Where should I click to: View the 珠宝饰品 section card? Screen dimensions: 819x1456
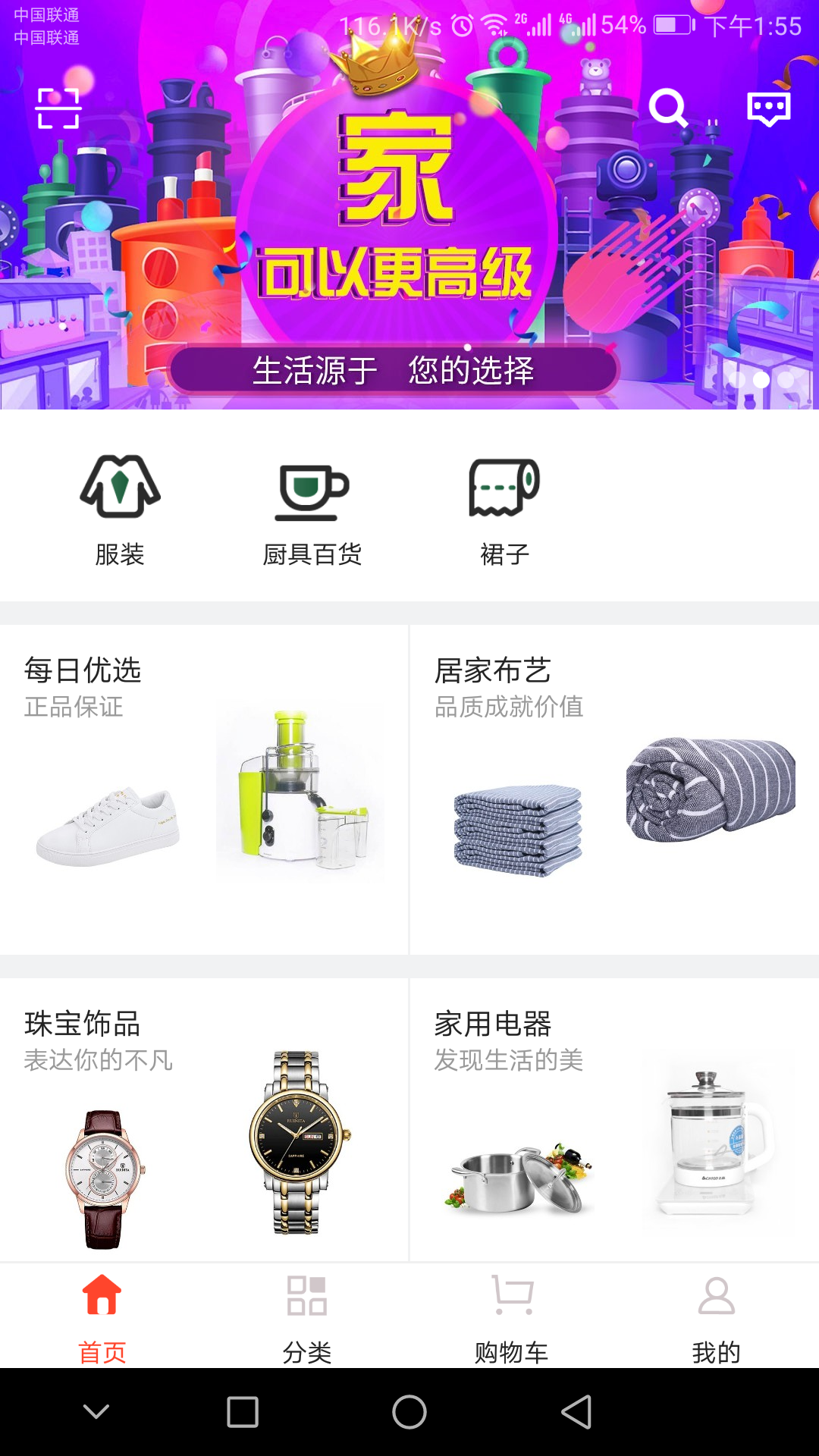tap(203, 1119)
